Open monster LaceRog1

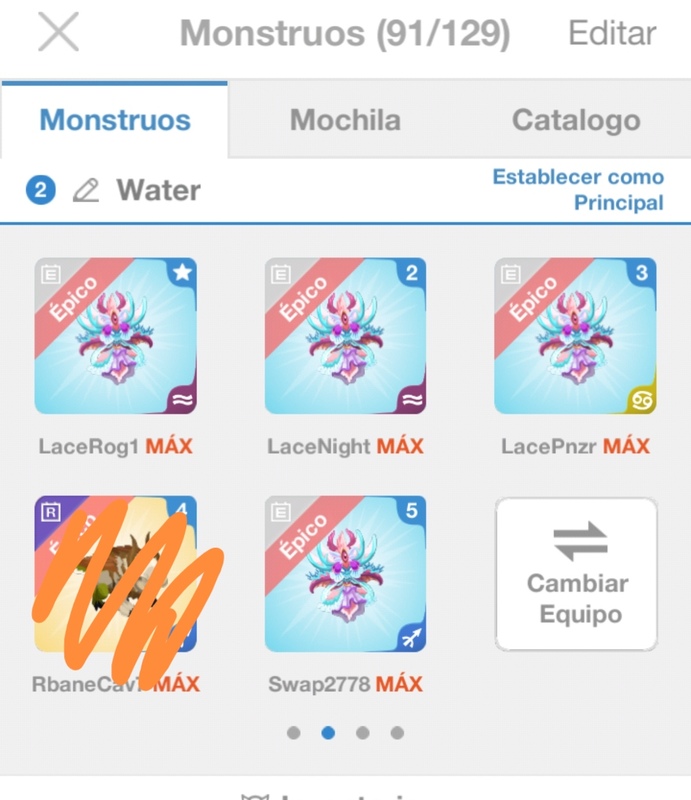coord(116,336)
